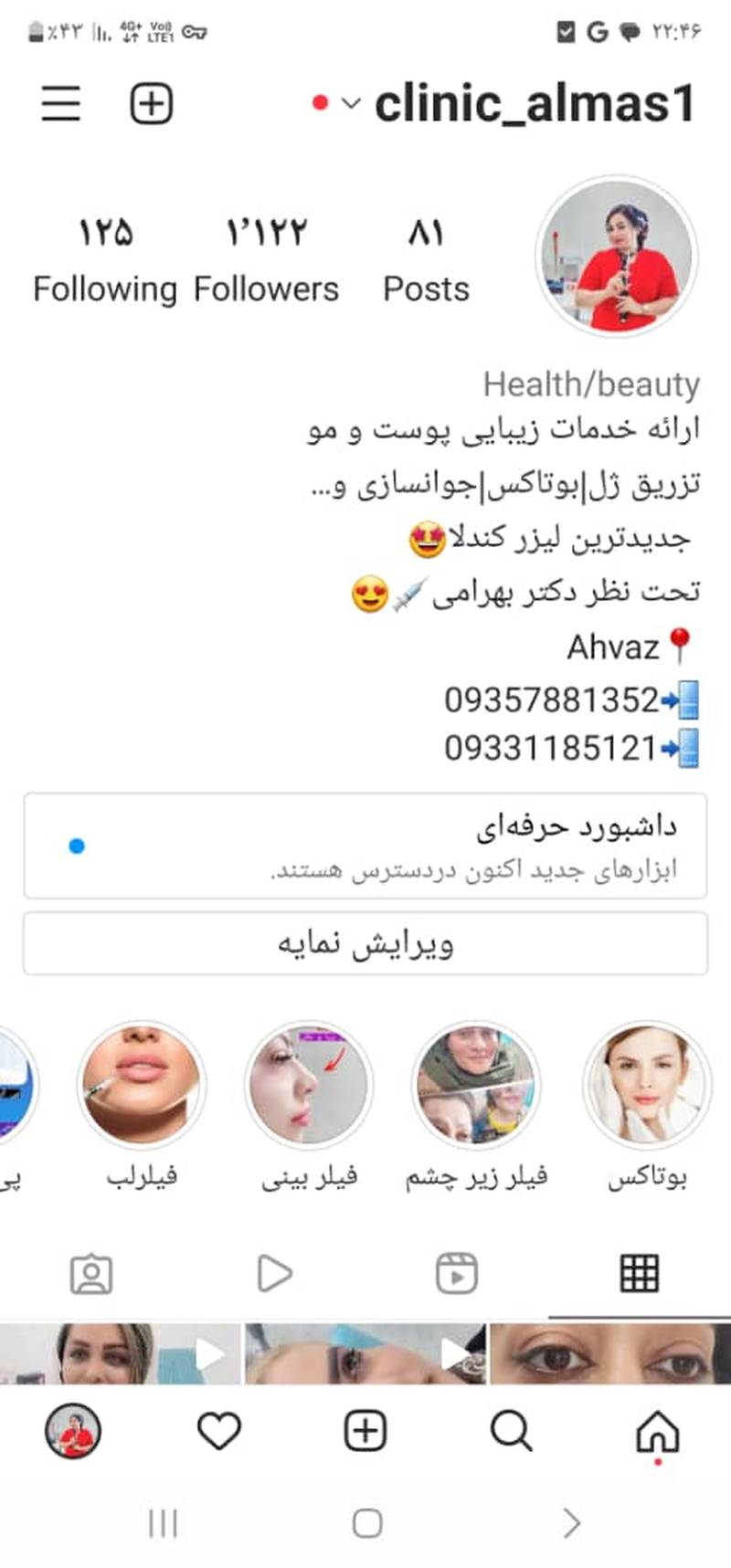This screenshot has width=731, height=1568.
Task: Tap the ویرایش نمایه edit profile button
Action: point(365,943)
